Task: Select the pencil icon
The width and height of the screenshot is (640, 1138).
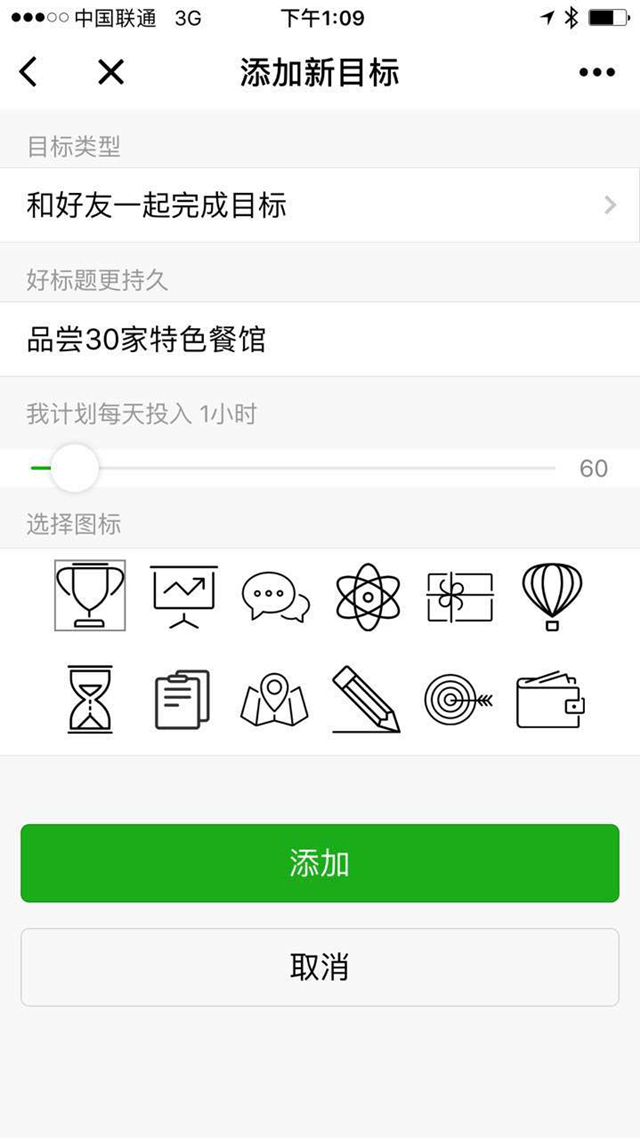Action: tap(367, 699)
